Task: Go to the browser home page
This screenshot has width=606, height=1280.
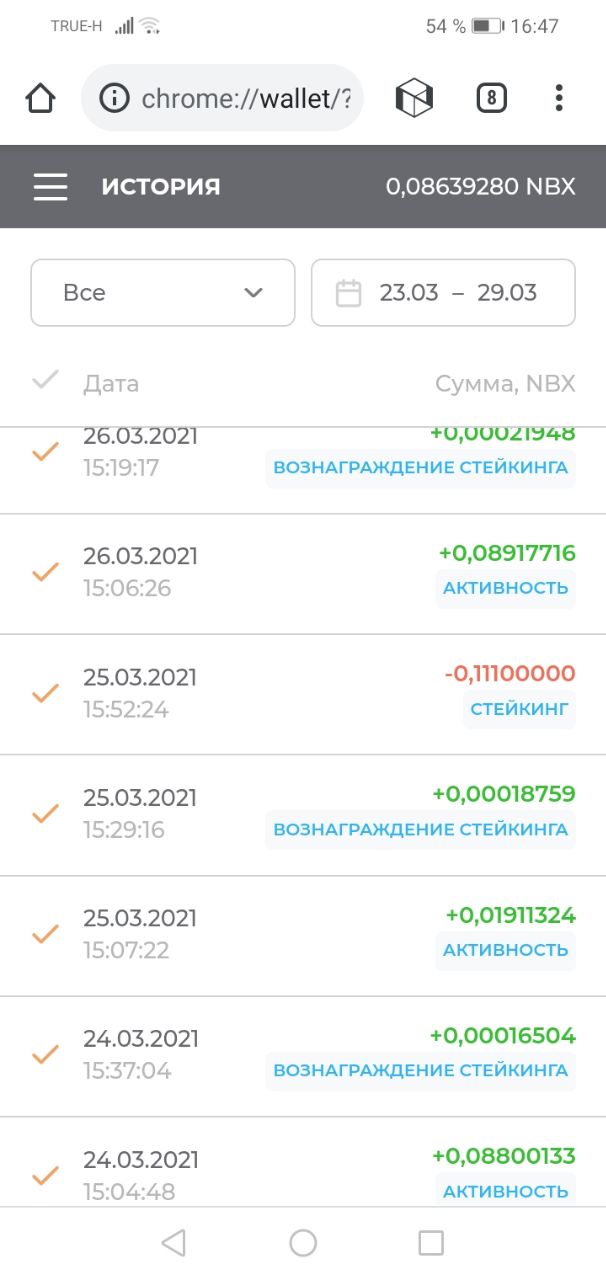Action: 40,98
